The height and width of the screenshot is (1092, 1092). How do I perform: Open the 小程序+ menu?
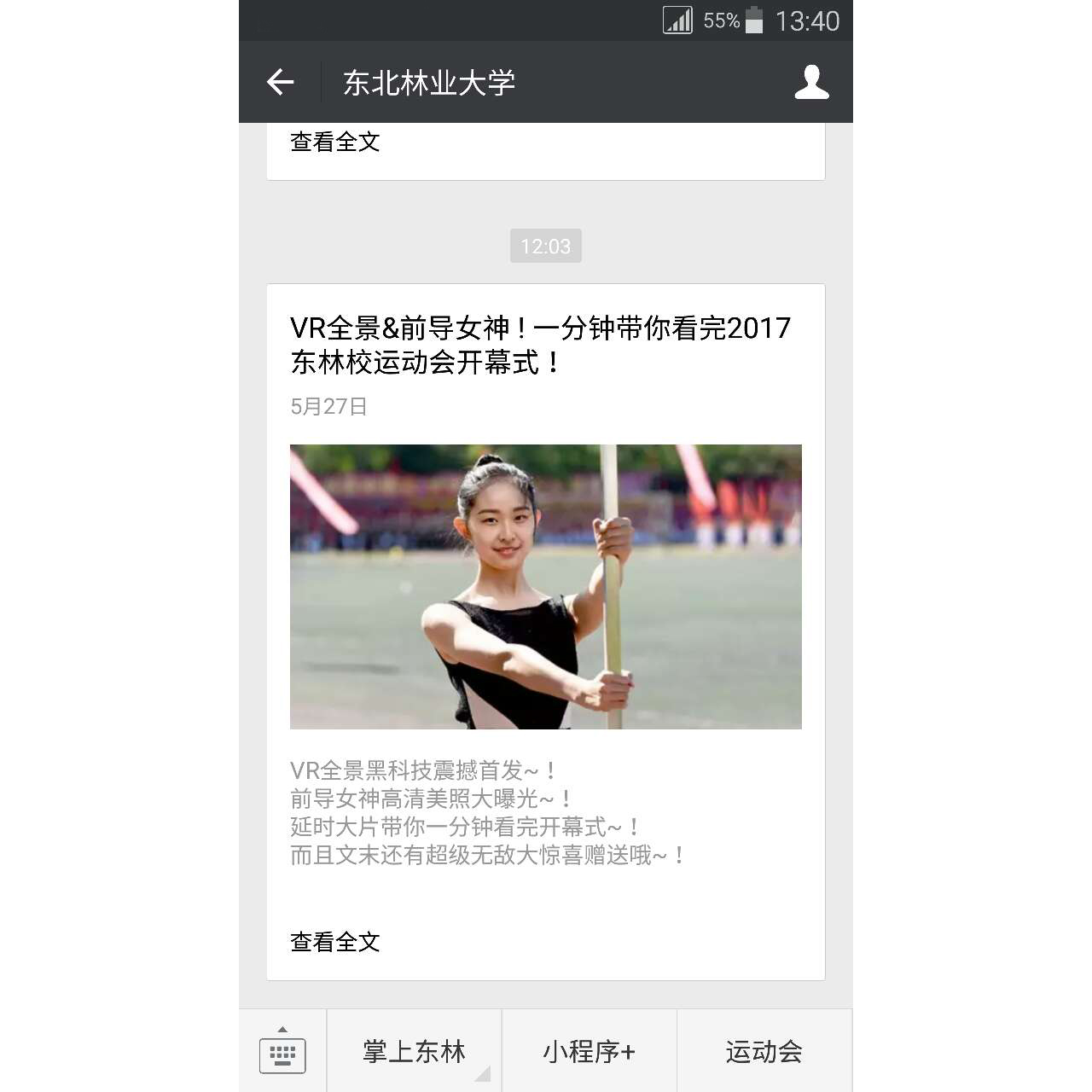pyautogui.click(x=590, y=1052)
